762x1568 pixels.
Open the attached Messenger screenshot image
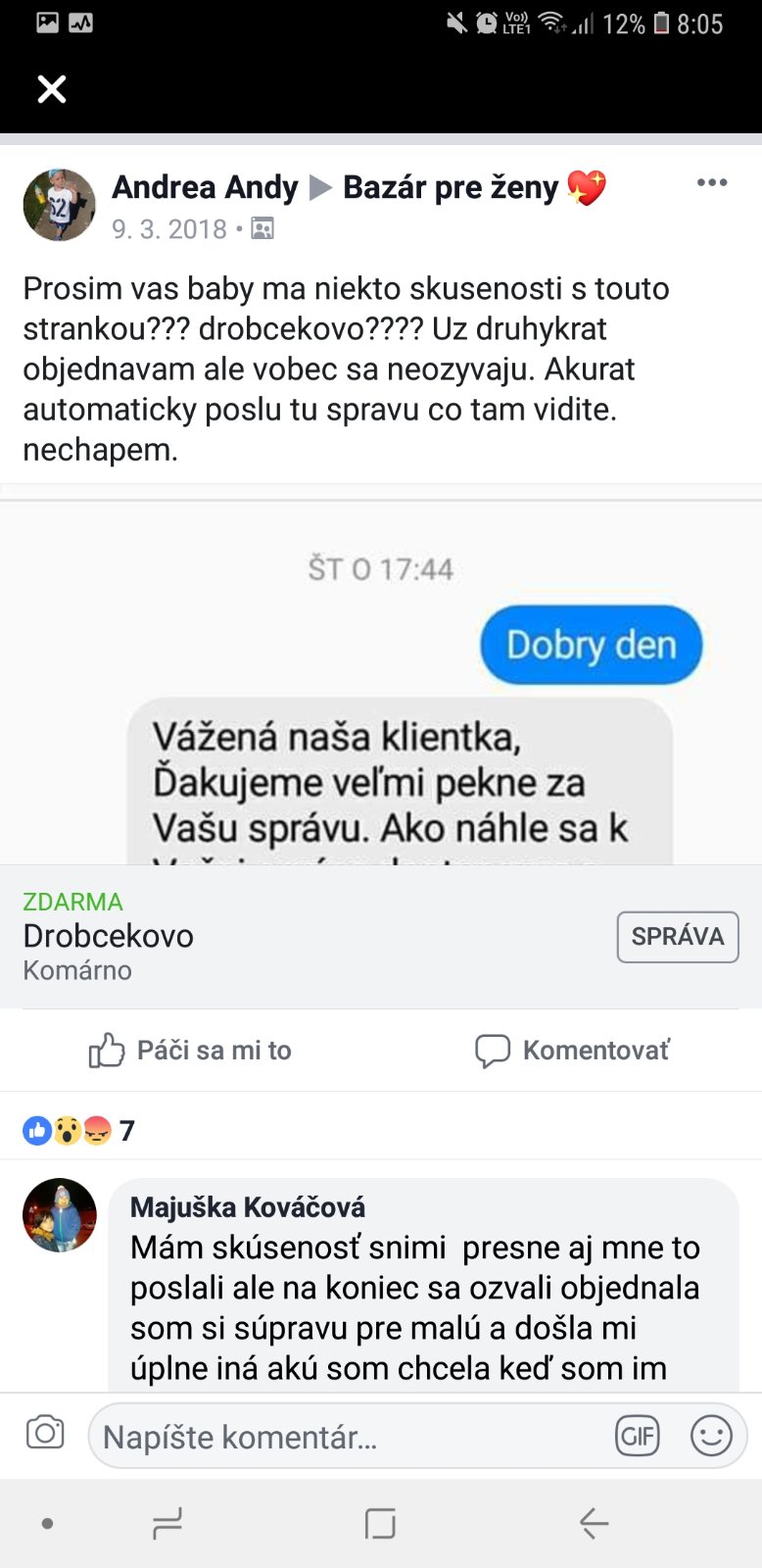[x=381, y=686]
